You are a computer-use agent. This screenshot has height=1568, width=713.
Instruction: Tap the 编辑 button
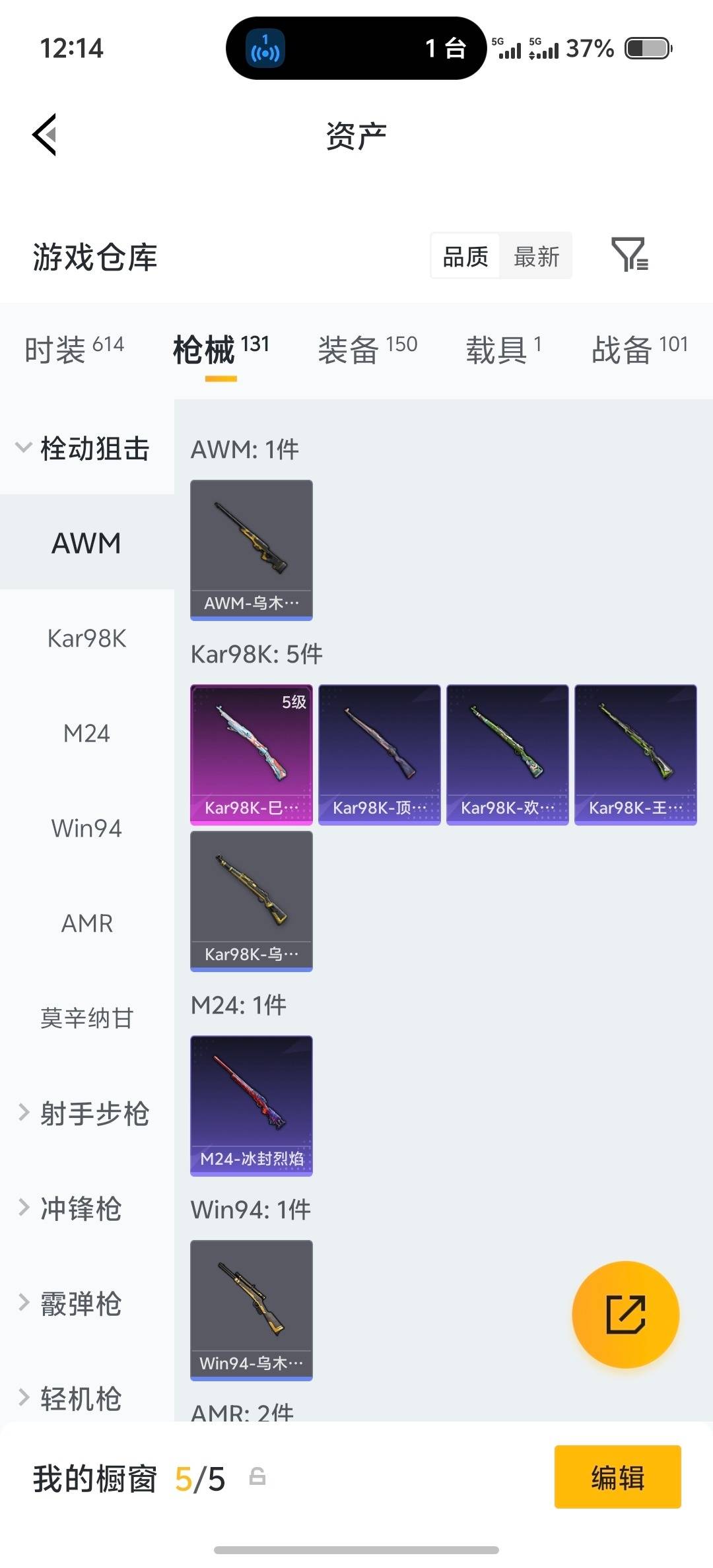[617, 1476]
